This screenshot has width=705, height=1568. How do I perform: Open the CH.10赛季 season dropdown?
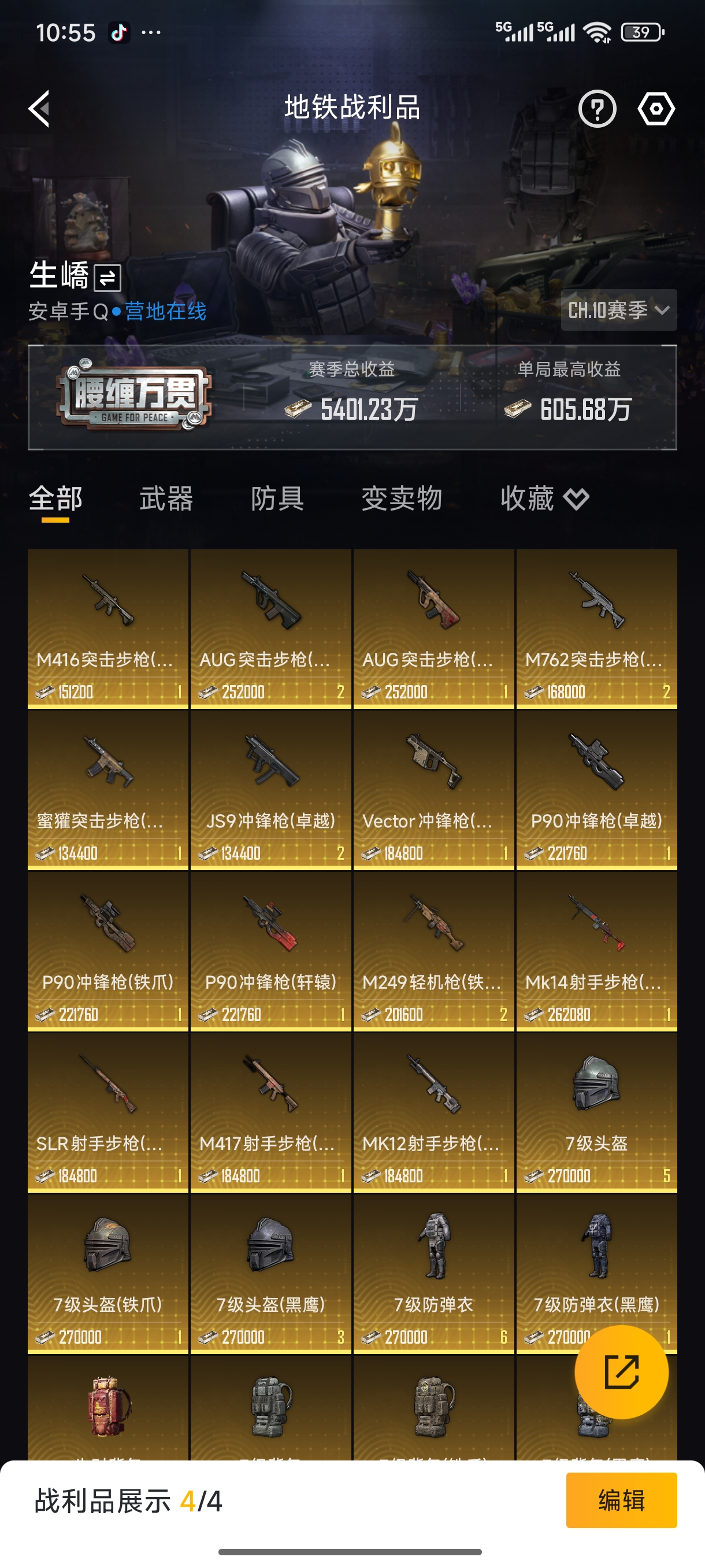click(x=619, y=310)
